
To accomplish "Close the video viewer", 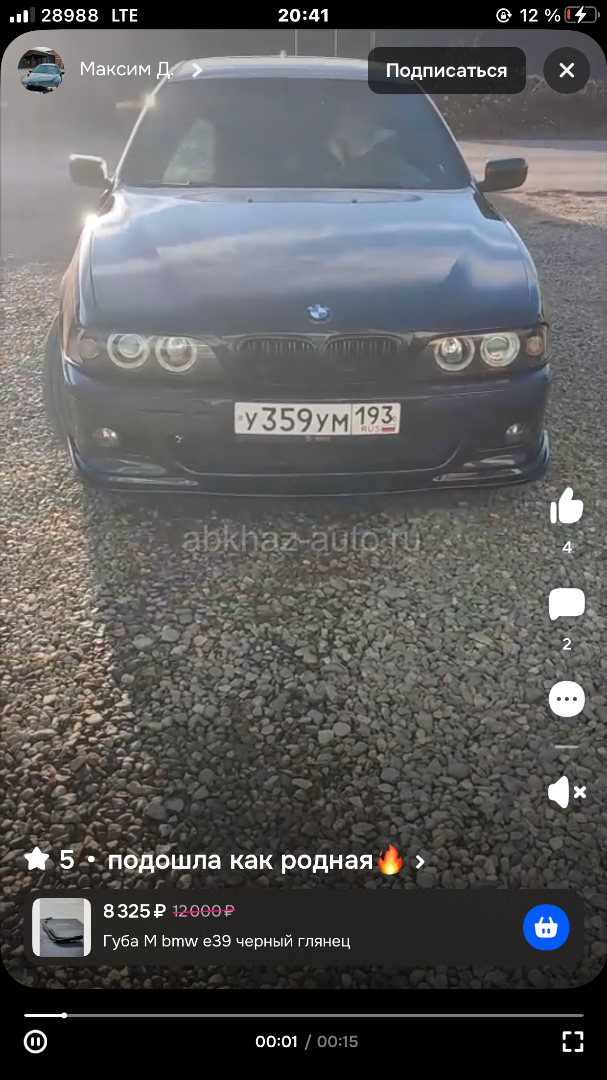I will [566, 70].
